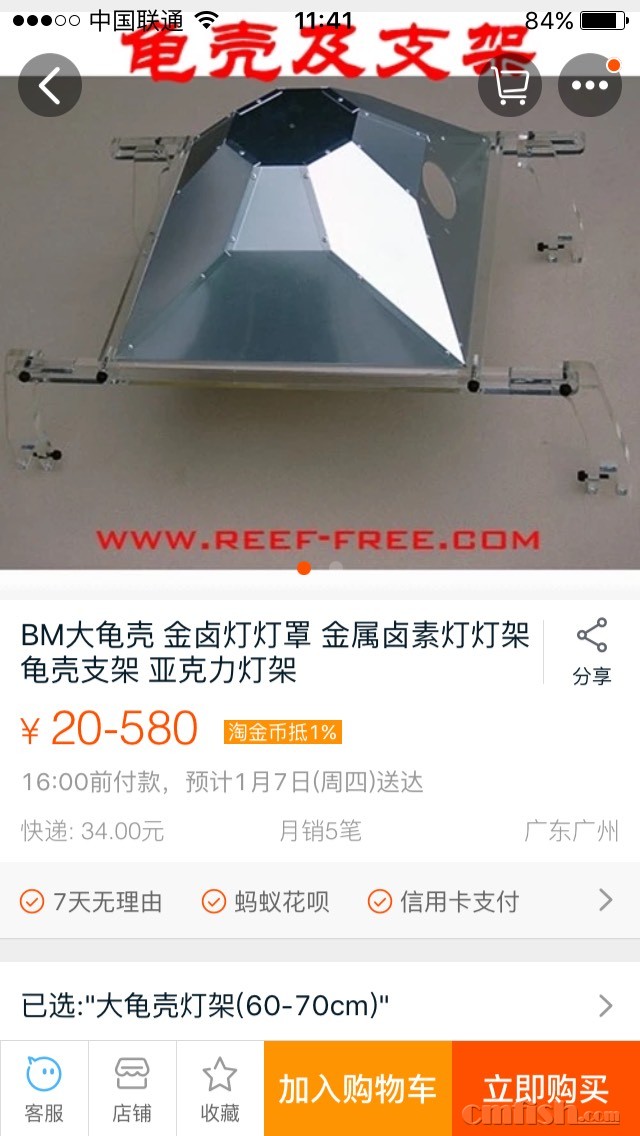Go back using the back arrow
640x1136 pixels.
point(49,86)
